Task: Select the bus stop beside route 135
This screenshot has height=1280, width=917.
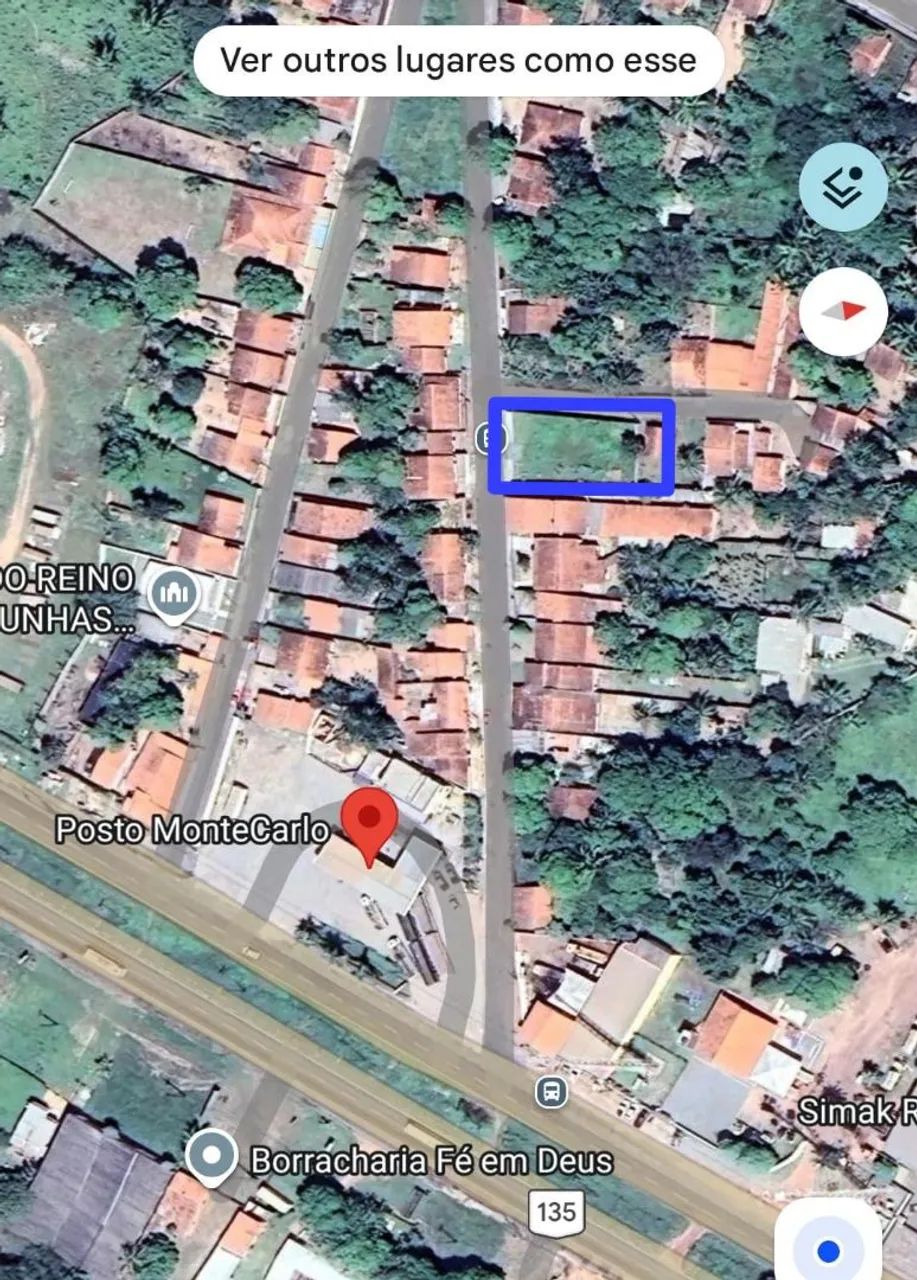Action: click(550, 1092)
